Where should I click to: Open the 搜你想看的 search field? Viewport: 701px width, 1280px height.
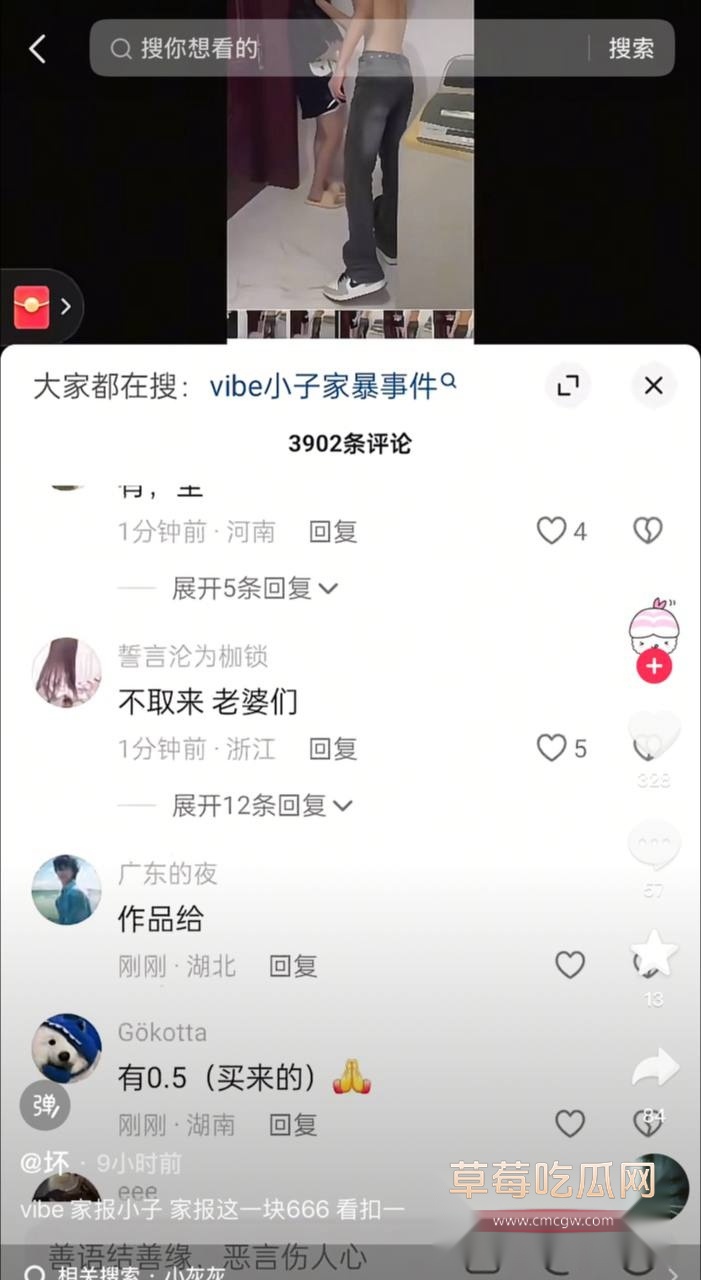(x=340, y=48)
